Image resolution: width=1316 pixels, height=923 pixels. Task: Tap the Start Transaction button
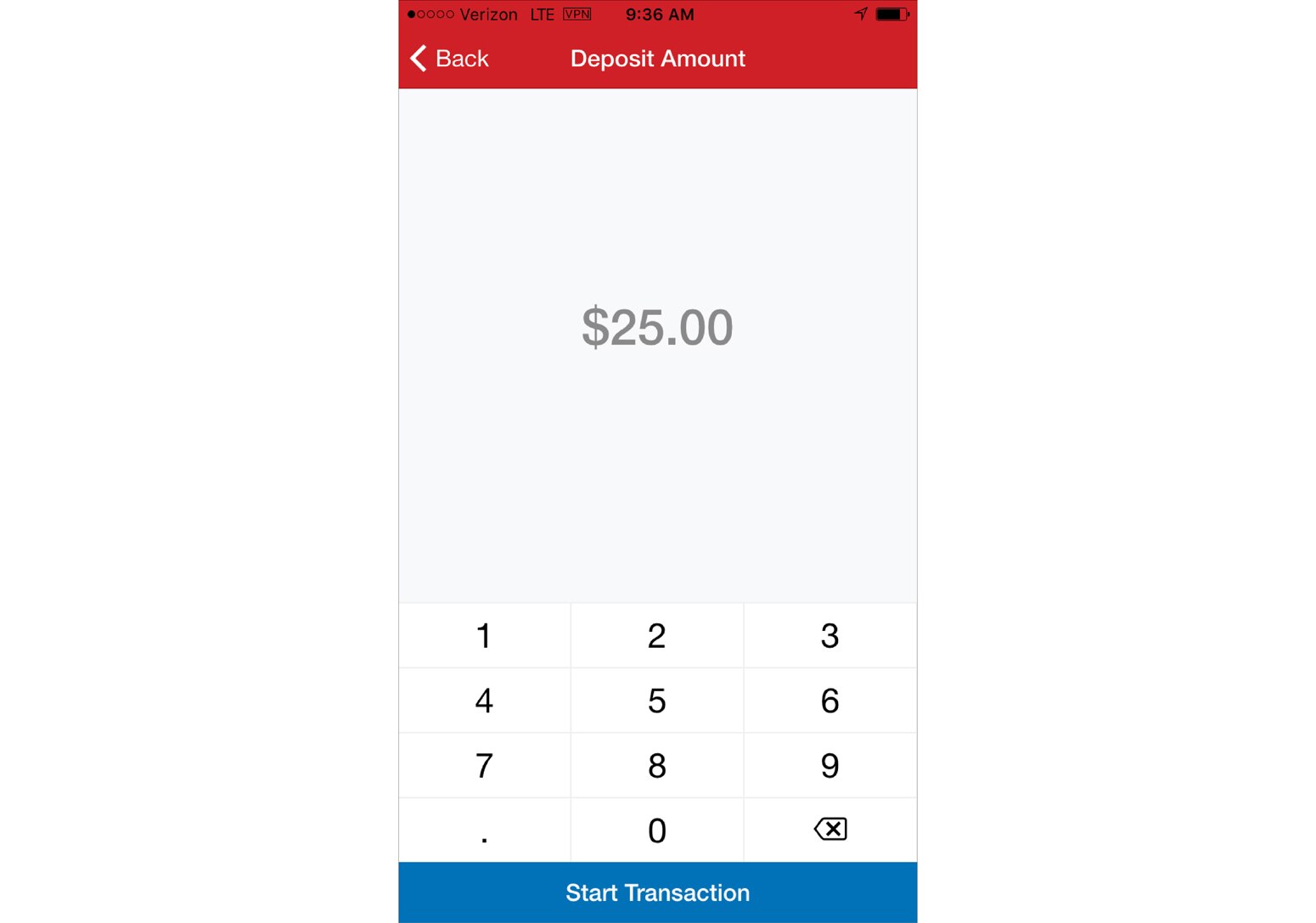click(657, 892)
